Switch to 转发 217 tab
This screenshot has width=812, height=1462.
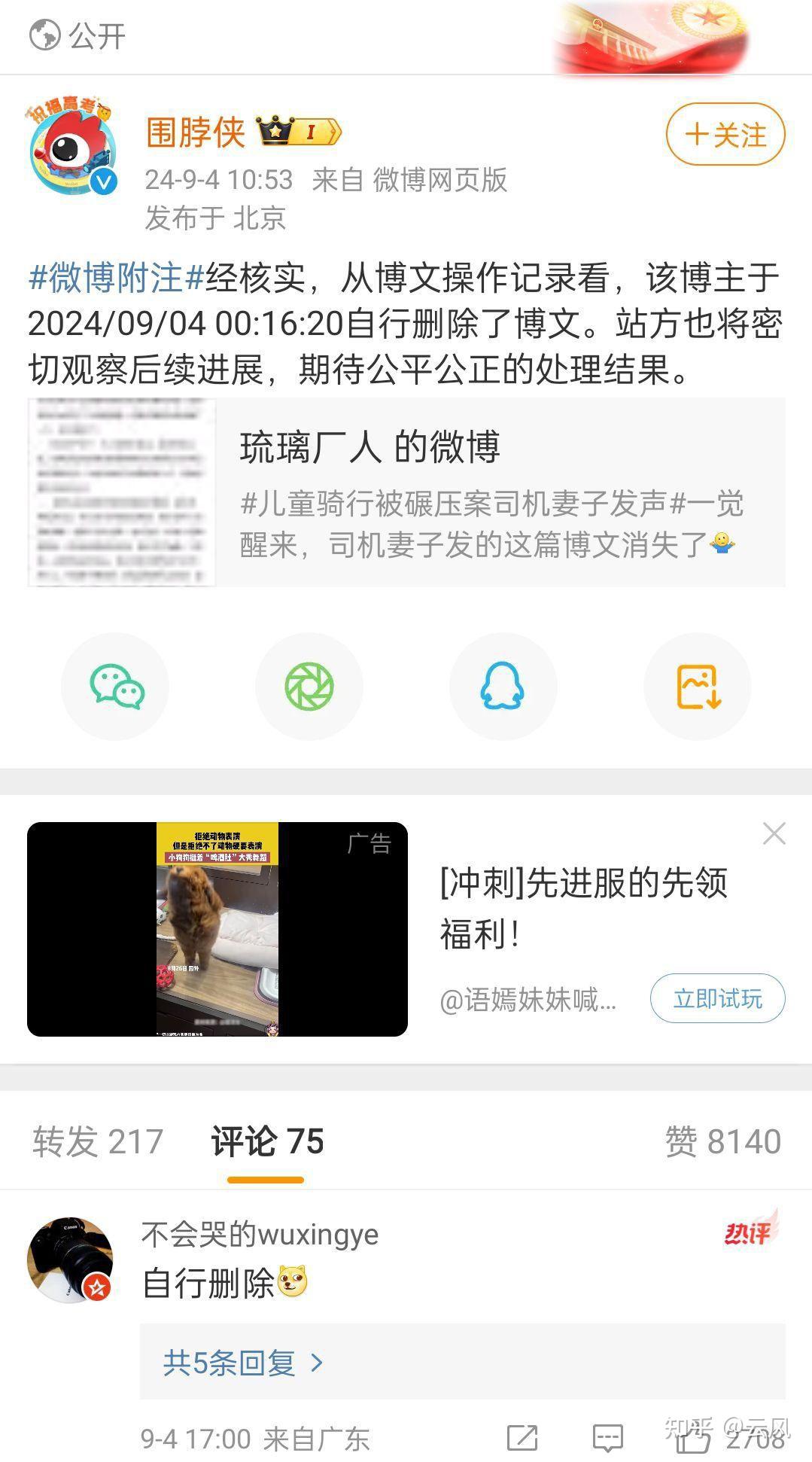tap(98, 1141)
